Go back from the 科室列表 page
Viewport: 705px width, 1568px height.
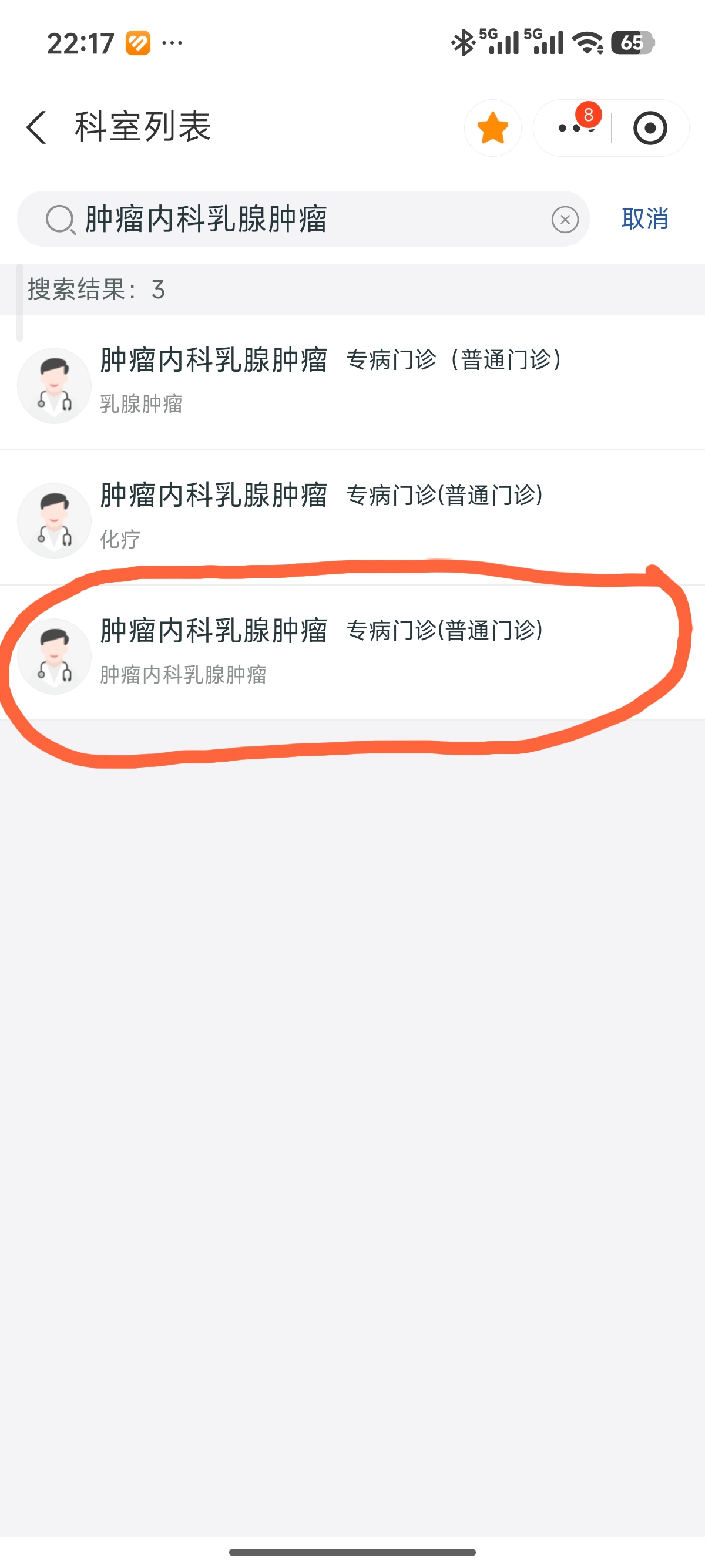(36, 128)
